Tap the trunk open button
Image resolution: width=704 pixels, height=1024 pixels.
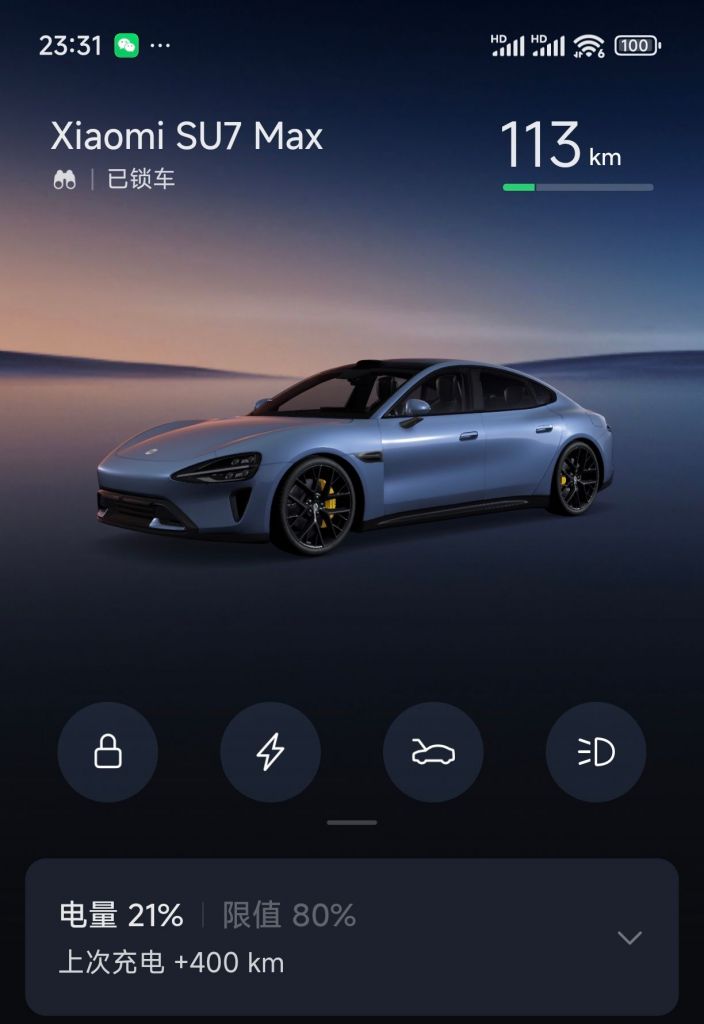click(x=433, y=752)
